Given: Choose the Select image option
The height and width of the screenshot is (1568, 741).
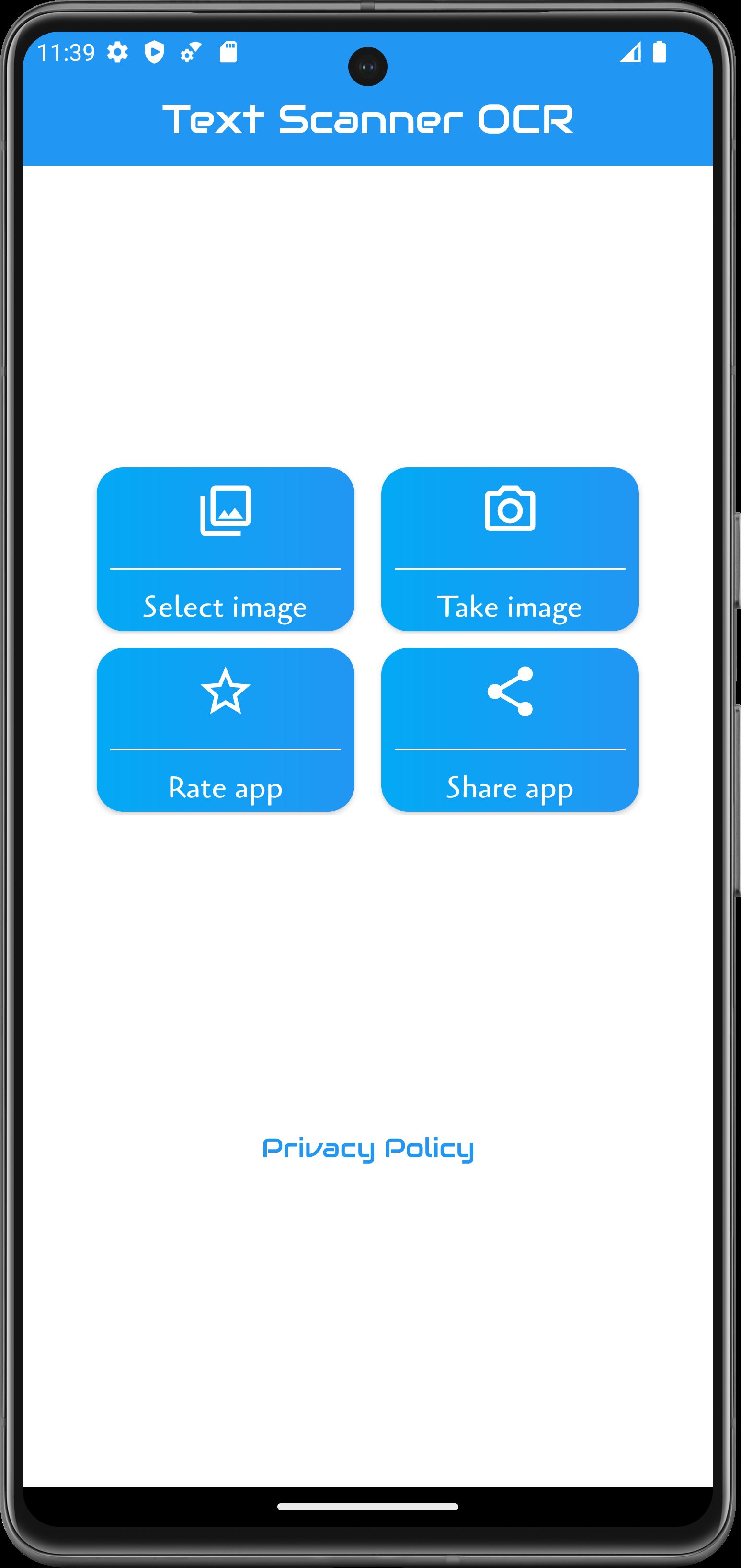Looking at the screenshot, I should click(225, 549).
